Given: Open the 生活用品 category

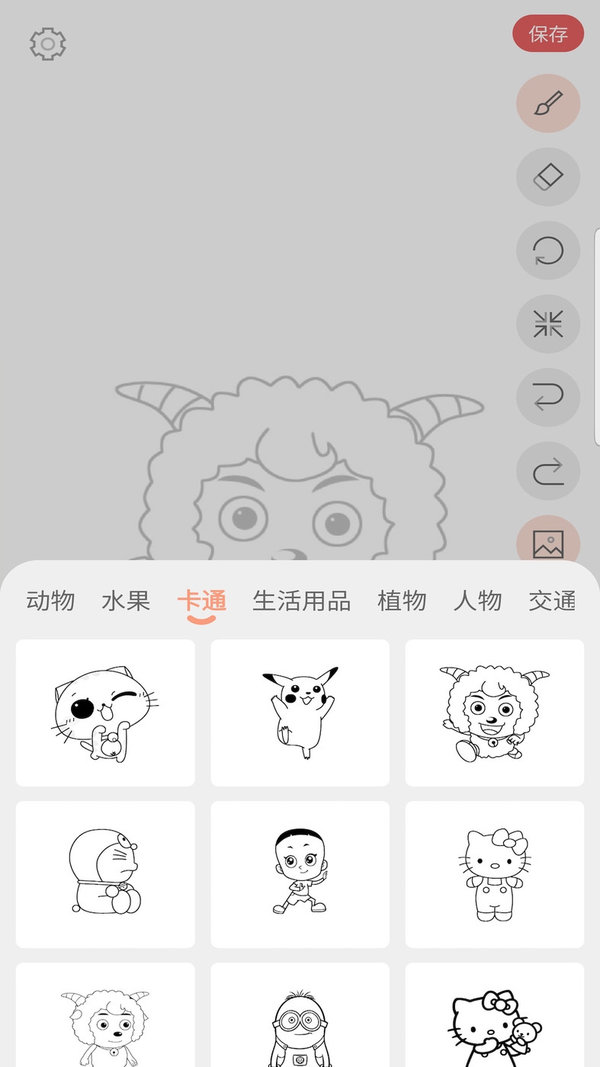Looking at the screenshot, I should [x=301, y=601].
